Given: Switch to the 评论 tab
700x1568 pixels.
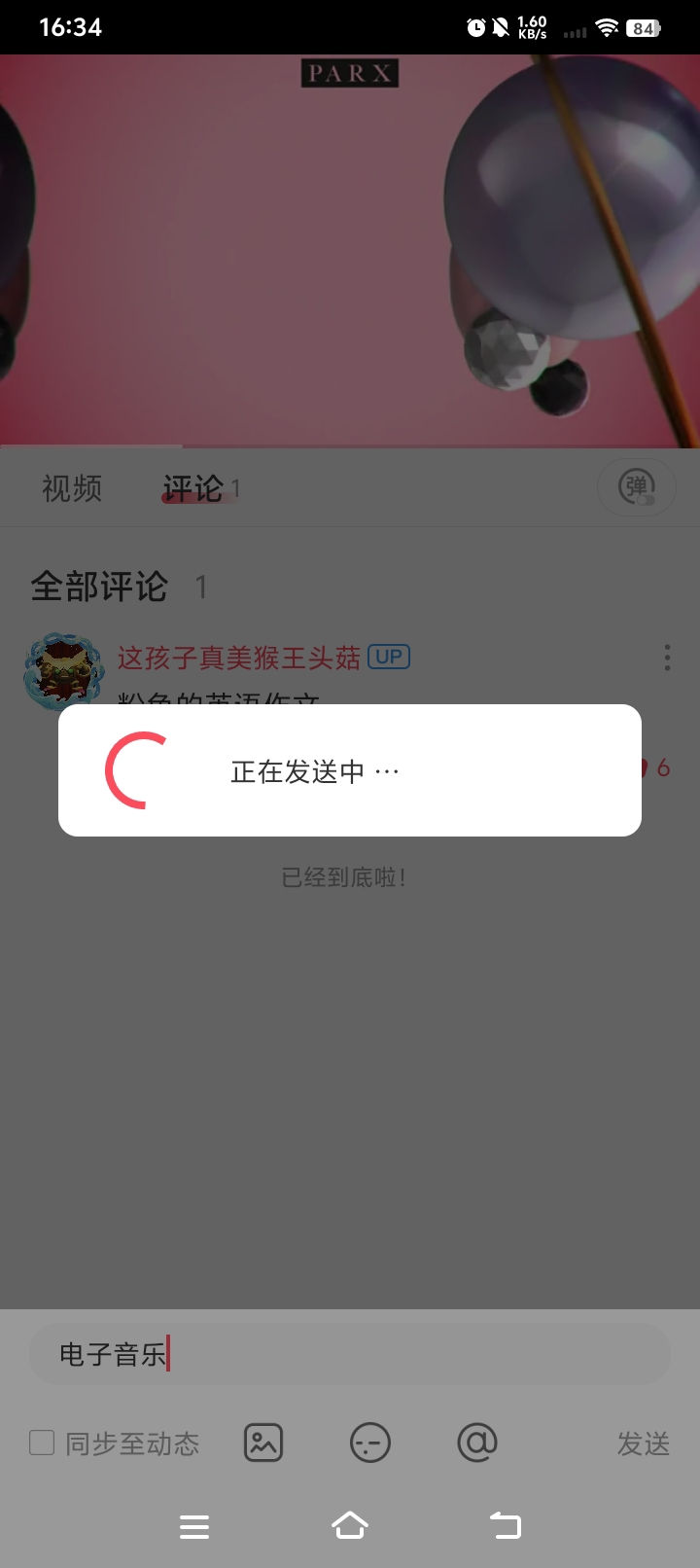Looking at the screenshot, I should tap(193, 488).
